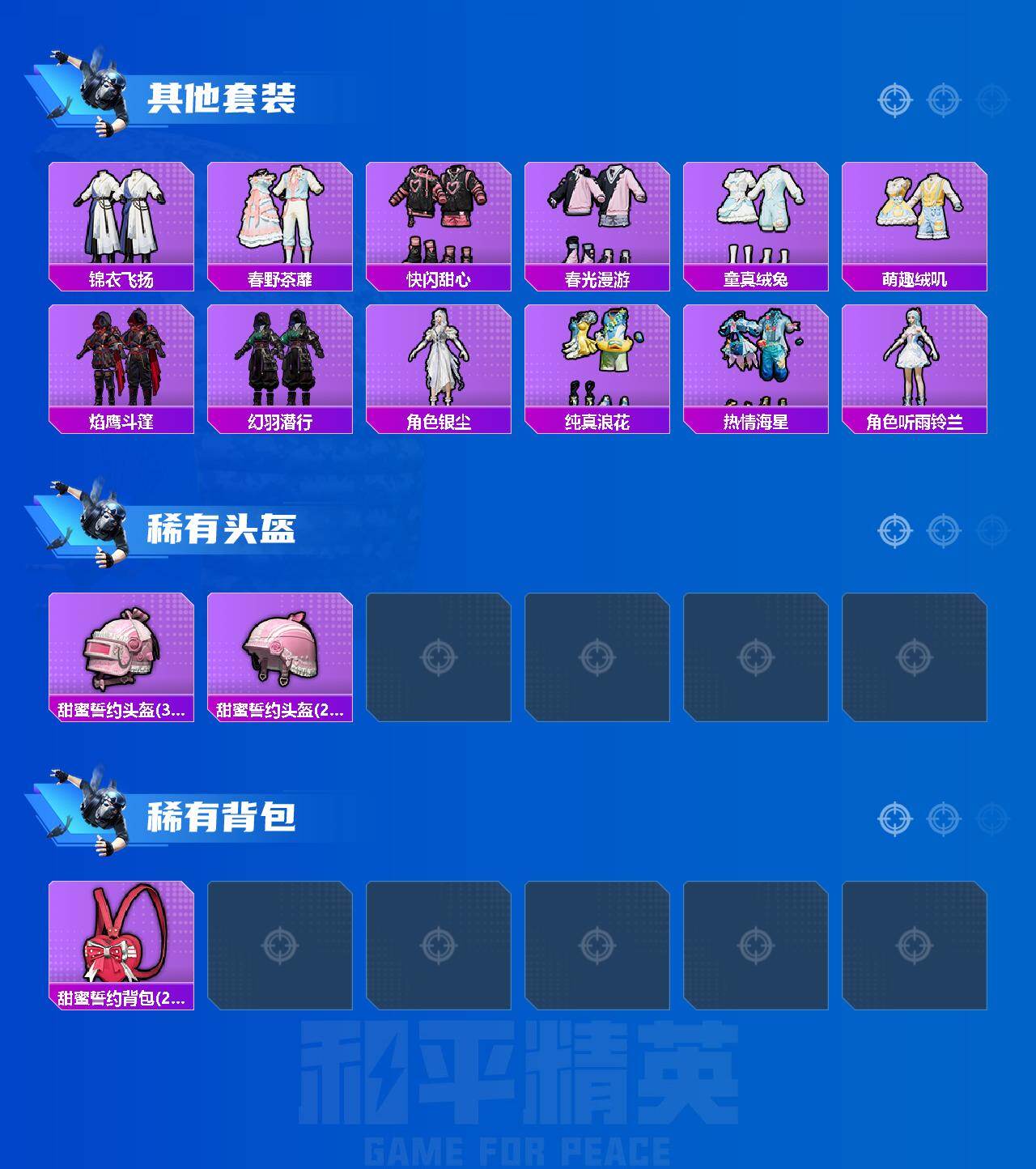Click the 角色听雨铃兰 name label
1036x1169 pixels.
(915, 421)
